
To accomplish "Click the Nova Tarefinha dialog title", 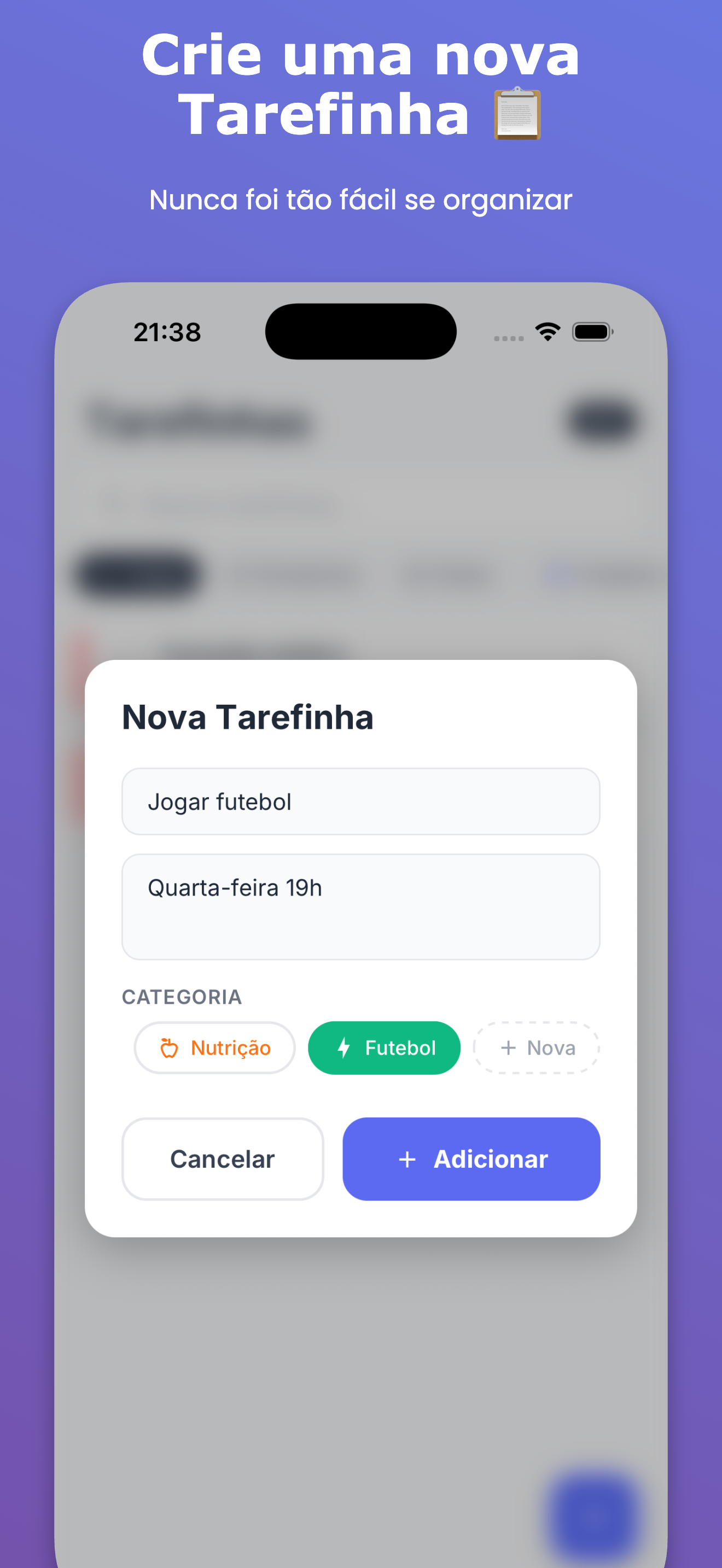I will 248,717.
